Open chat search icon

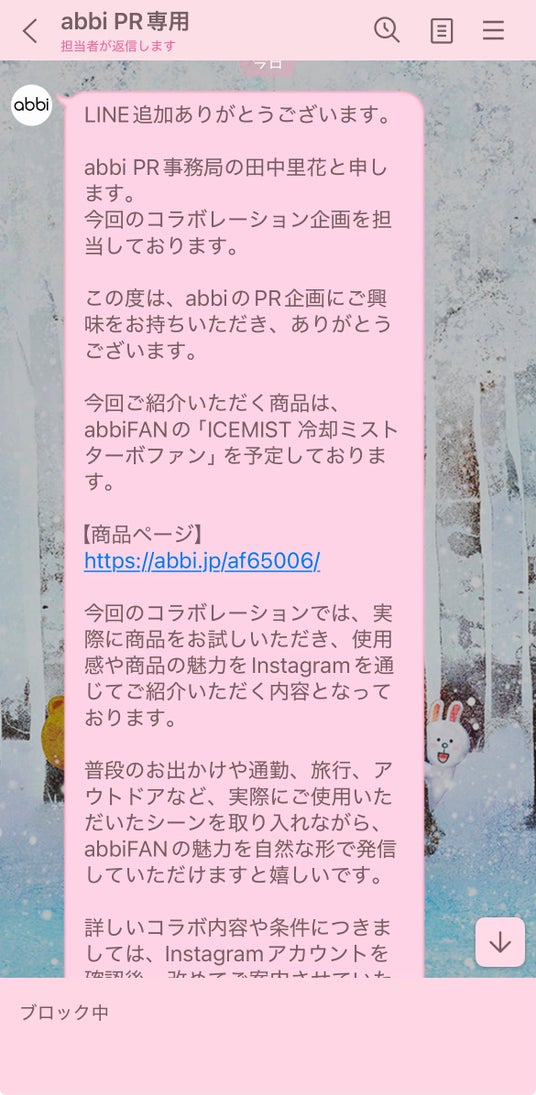click(x=387, y=30)
